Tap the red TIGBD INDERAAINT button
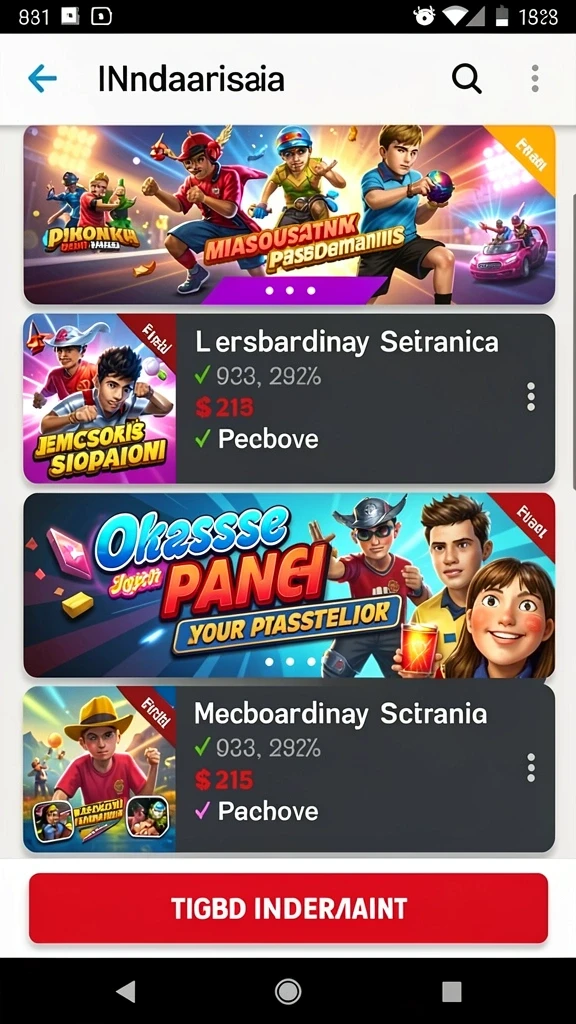This screenshot has width=576, height=1024. [288, 908]
